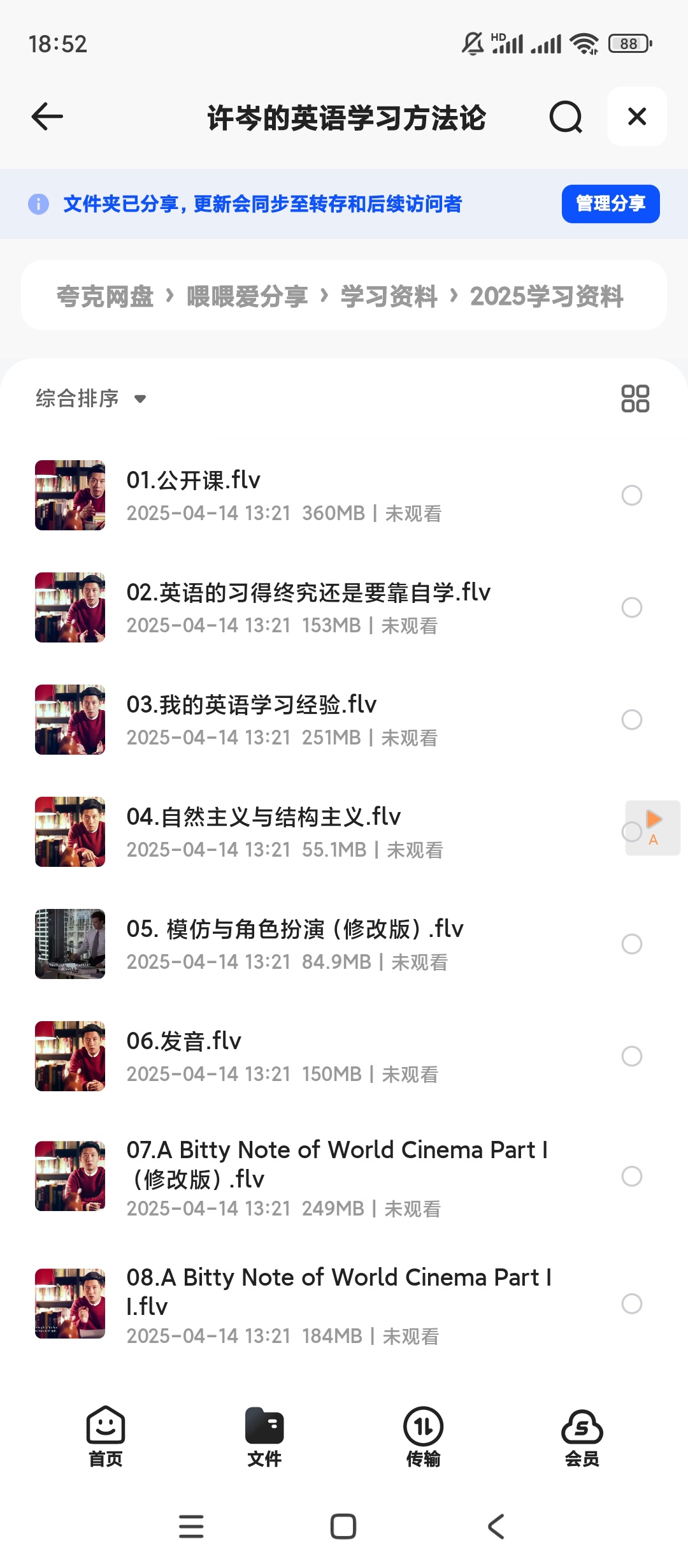This screenshot has width=688, height=1568.
Task: Select the checkbox for 08.A Bitty Note video
Action: coord(631,1304)
